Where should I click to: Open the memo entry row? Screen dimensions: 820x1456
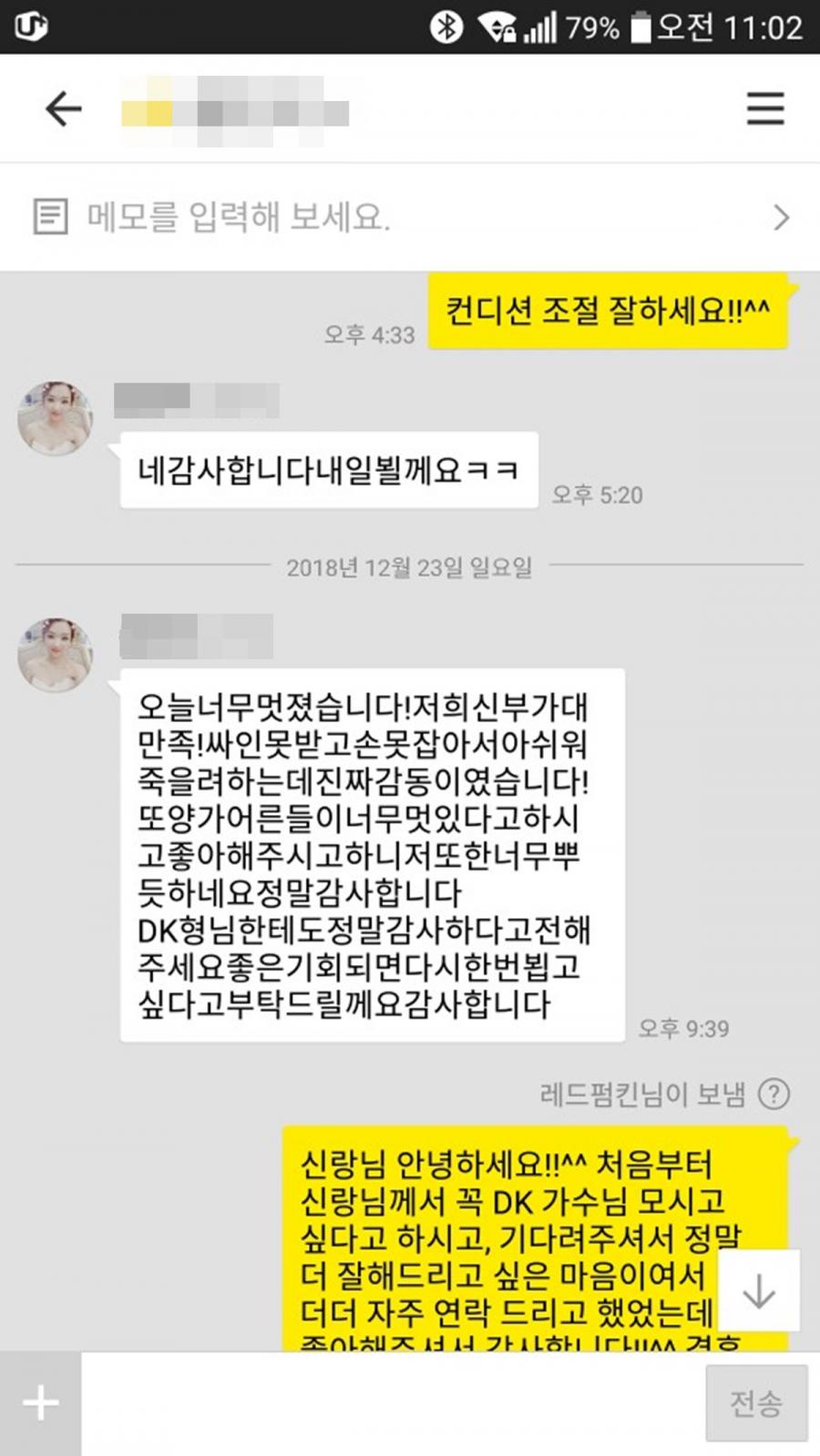[410, 218]
